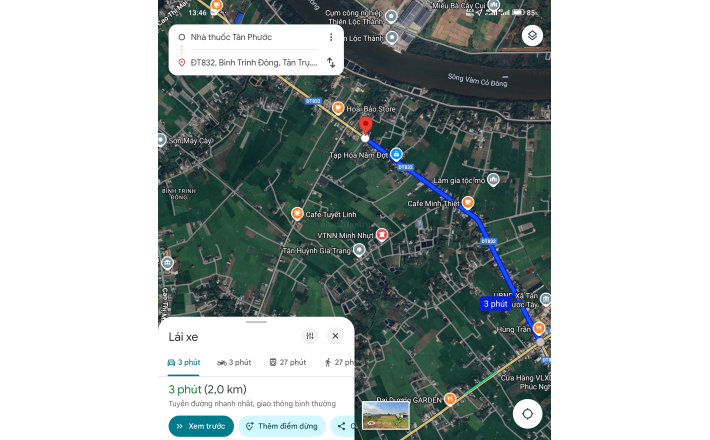Viewport: 710px width, 440px height.
Task: Open the map layers button
Action: coord(532,36)
